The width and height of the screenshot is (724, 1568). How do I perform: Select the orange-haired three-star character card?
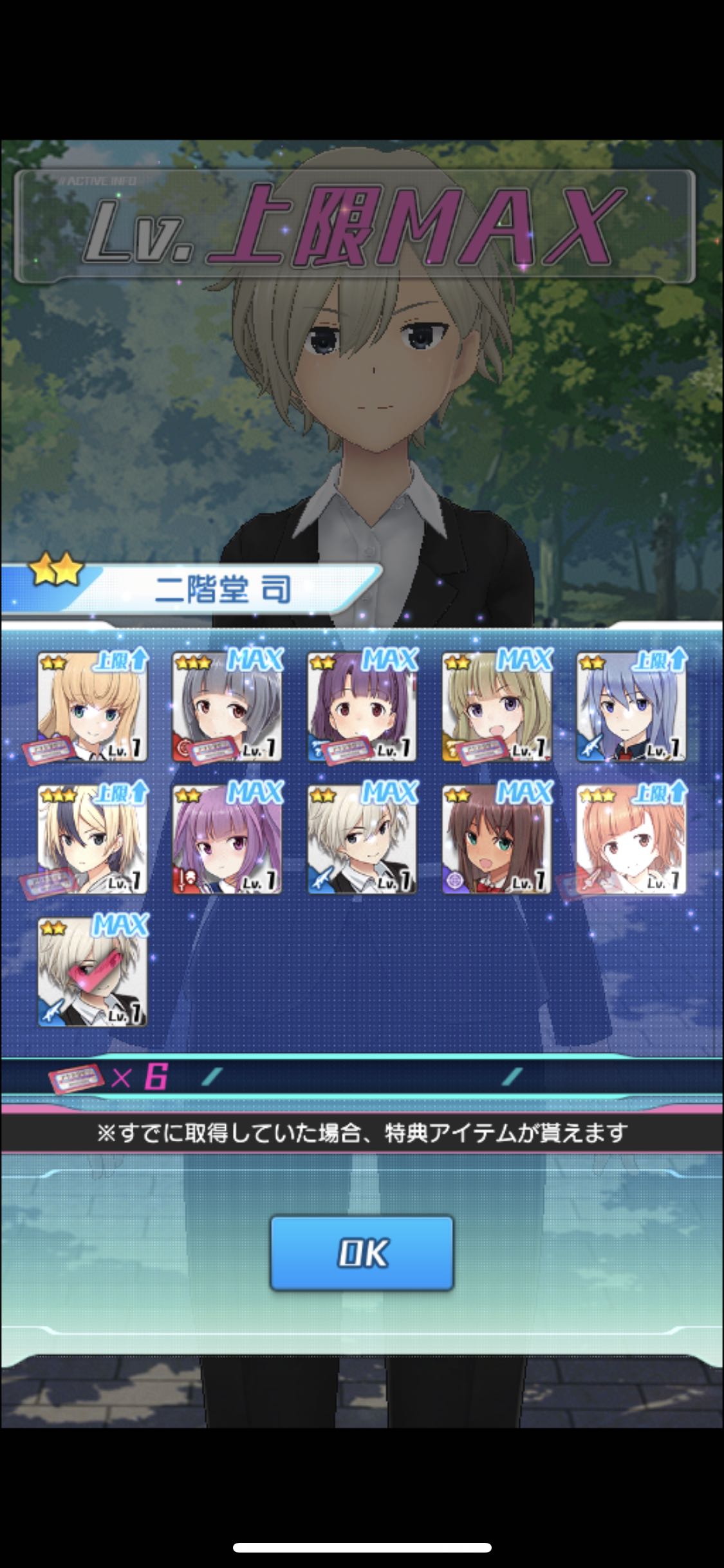(x=631, y=839)
